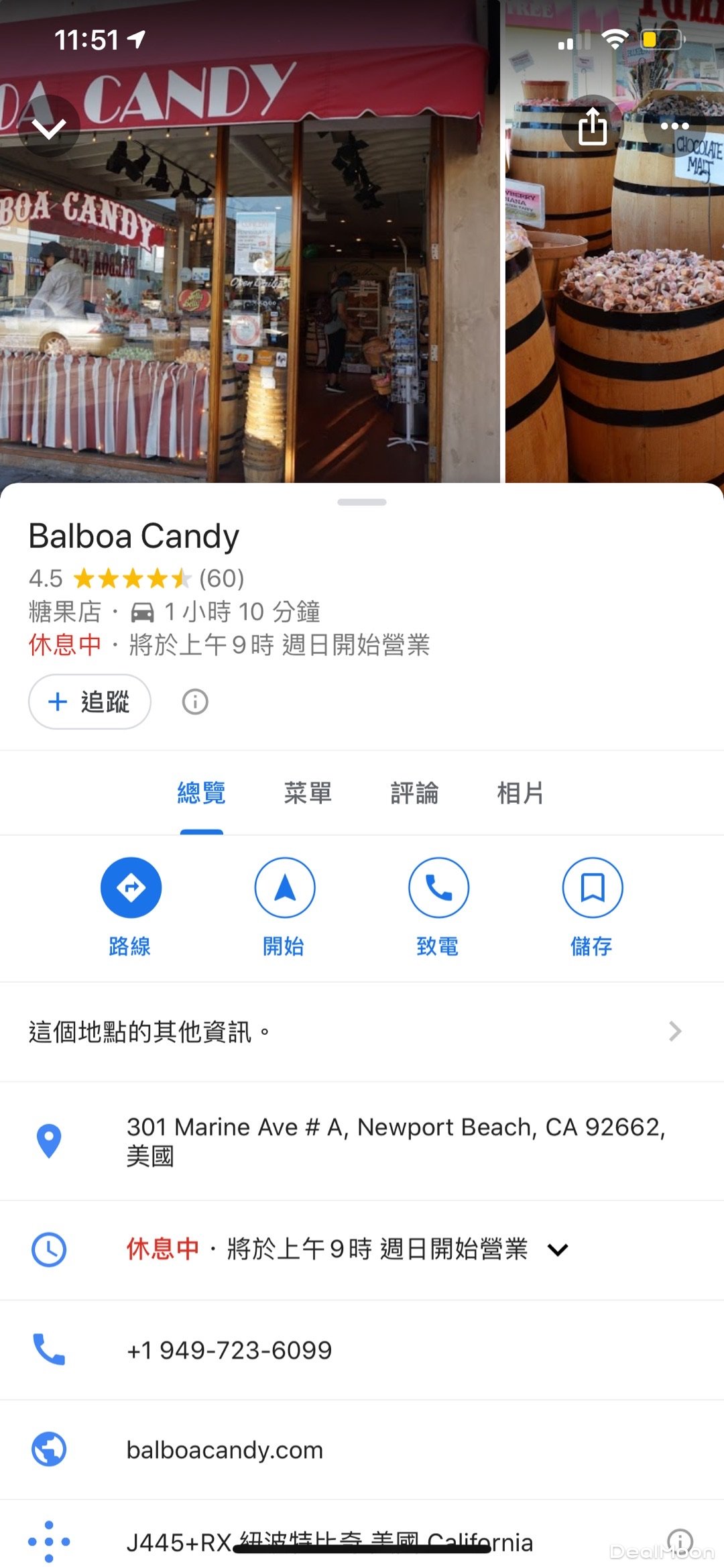Screen dimensions: 724x1568
Task: Open plus code info icon
Action: coord(680,1540)
